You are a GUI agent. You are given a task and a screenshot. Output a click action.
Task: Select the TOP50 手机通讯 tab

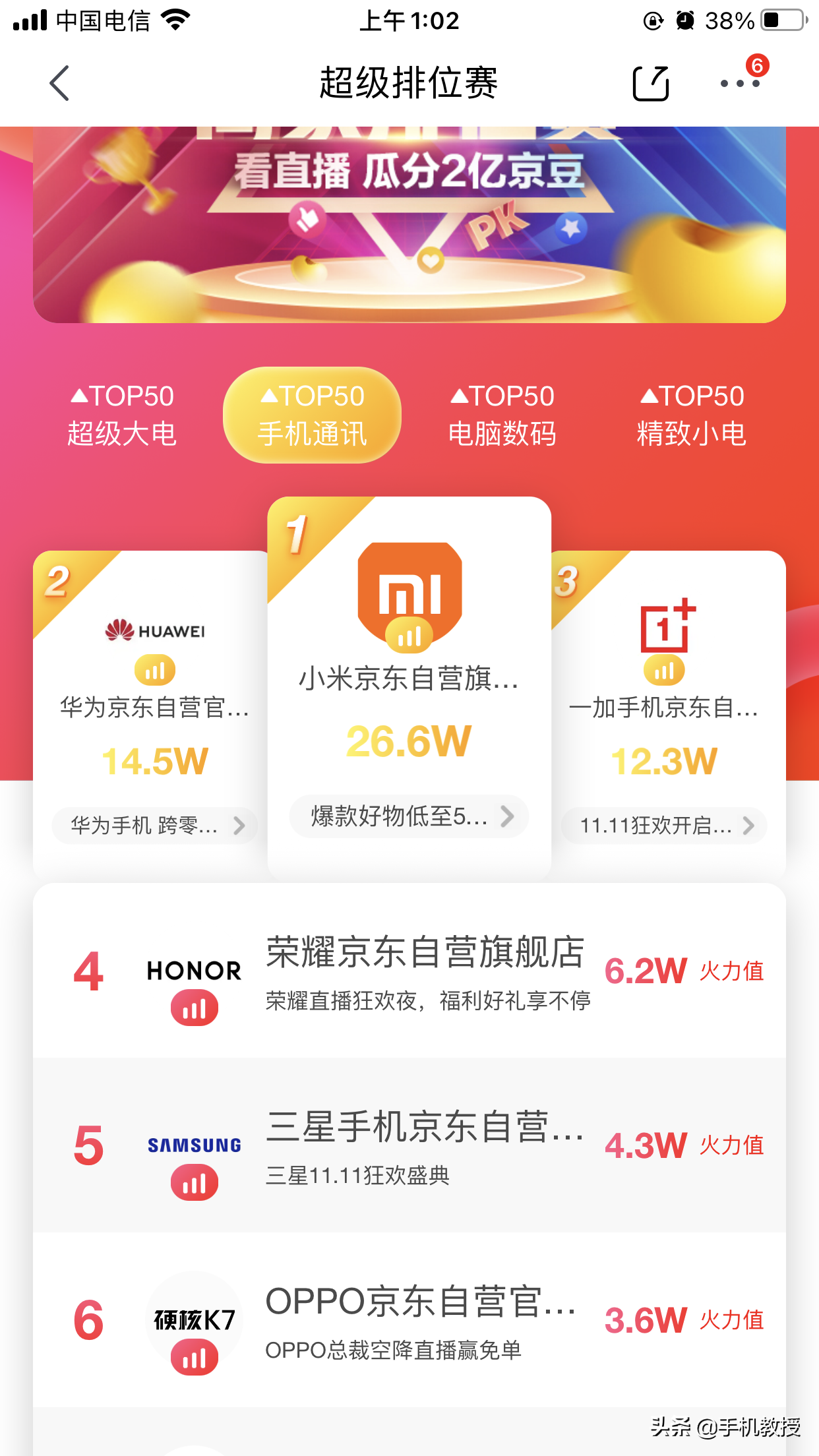(312, 415)
